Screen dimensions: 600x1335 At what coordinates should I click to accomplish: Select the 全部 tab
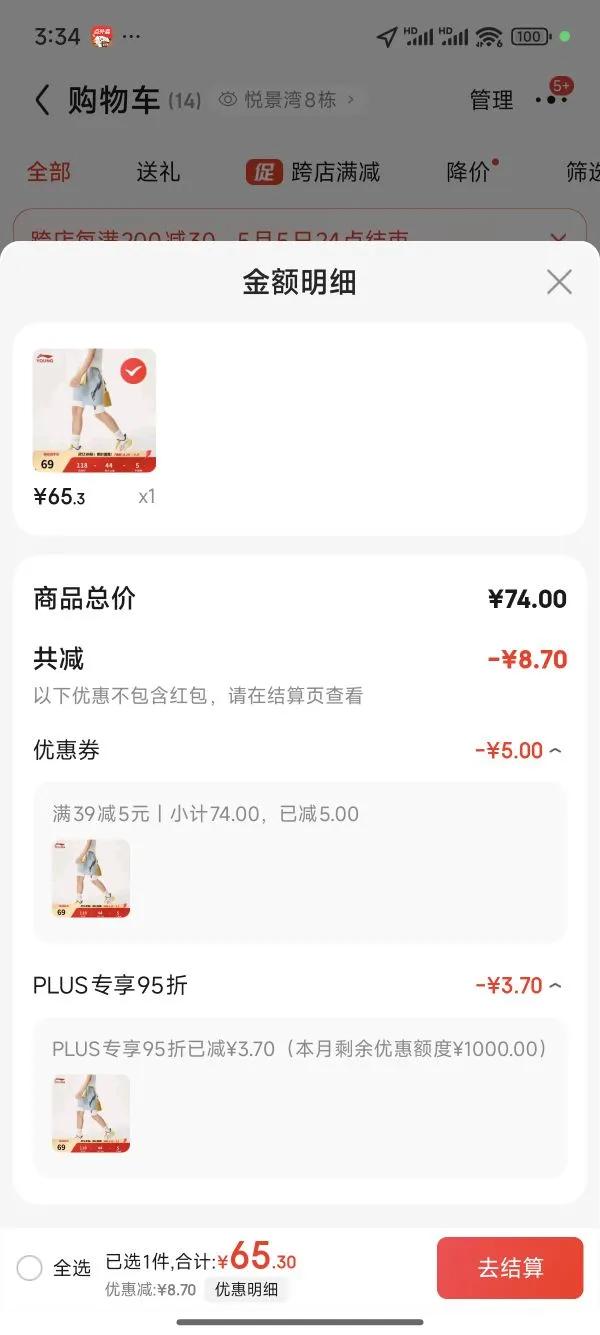[48, 172]
